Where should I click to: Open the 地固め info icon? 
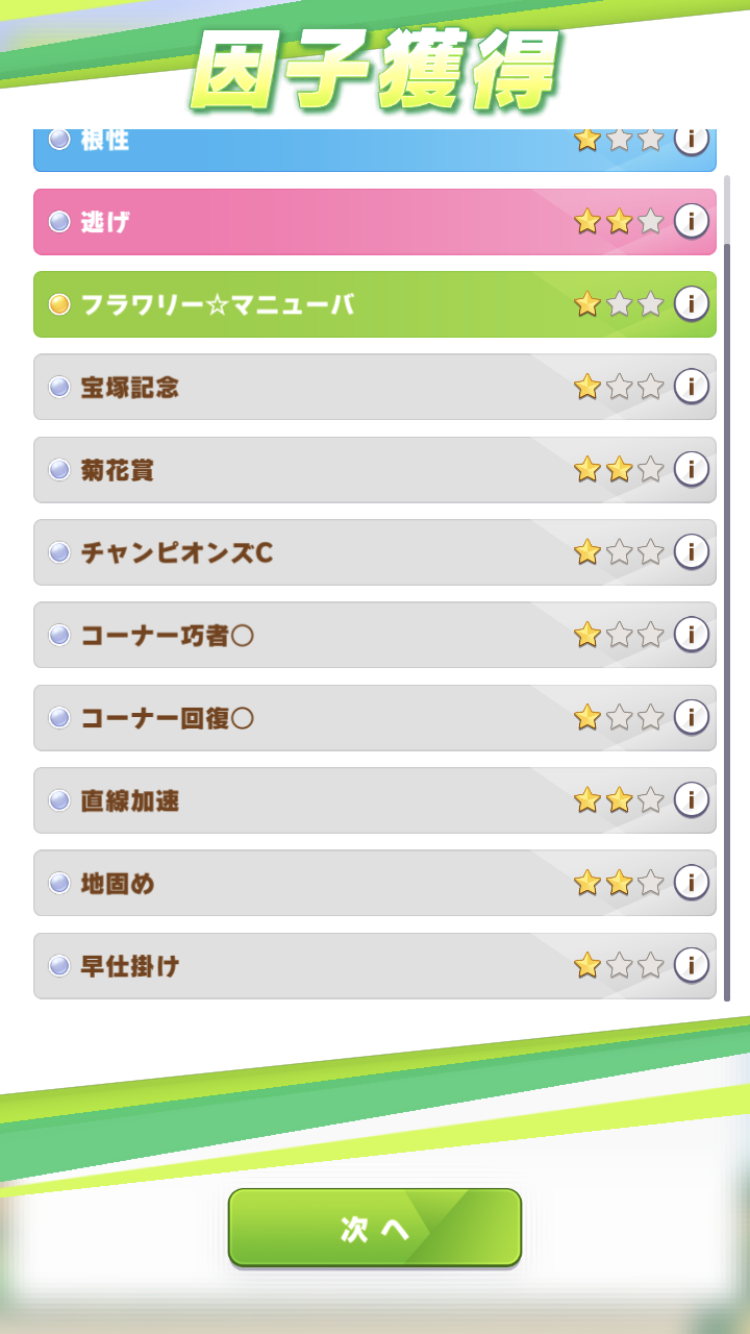(x=691, y=882)
